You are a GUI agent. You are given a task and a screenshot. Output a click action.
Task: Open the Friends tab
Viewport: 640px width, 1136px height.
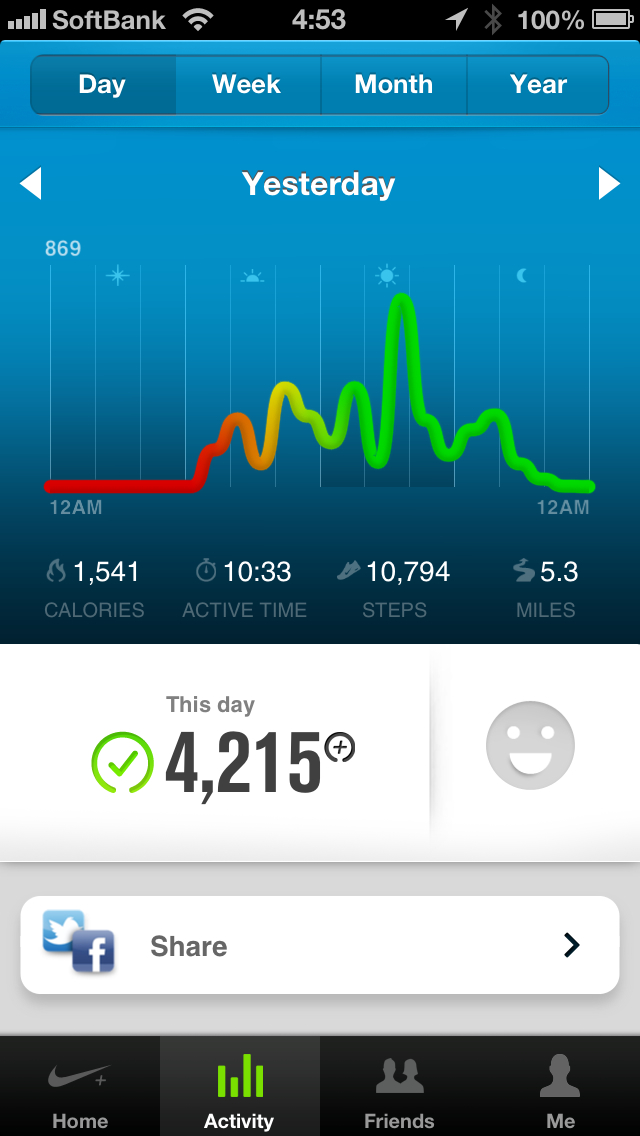(x=399, y=1090)
